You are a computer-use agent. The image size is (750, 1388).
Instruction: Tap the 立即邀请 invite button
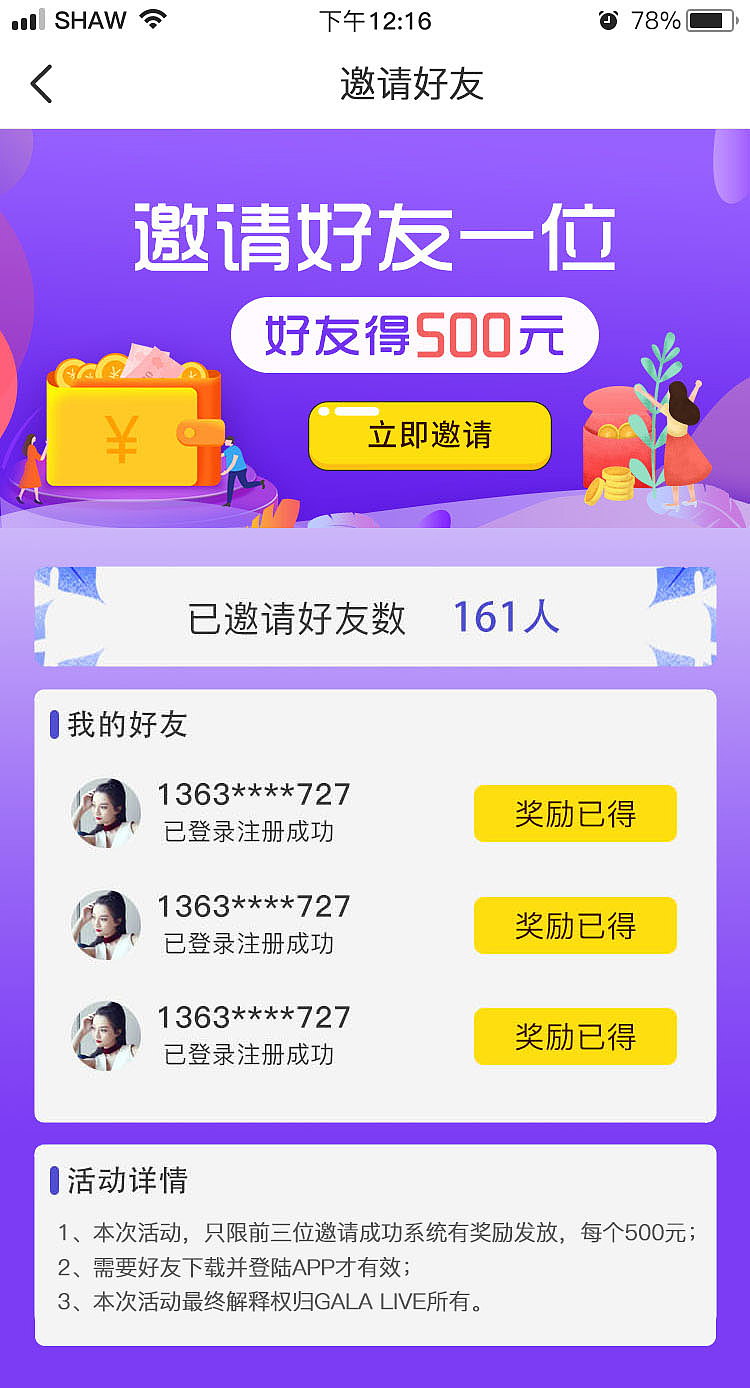click(x=429, y=435)
